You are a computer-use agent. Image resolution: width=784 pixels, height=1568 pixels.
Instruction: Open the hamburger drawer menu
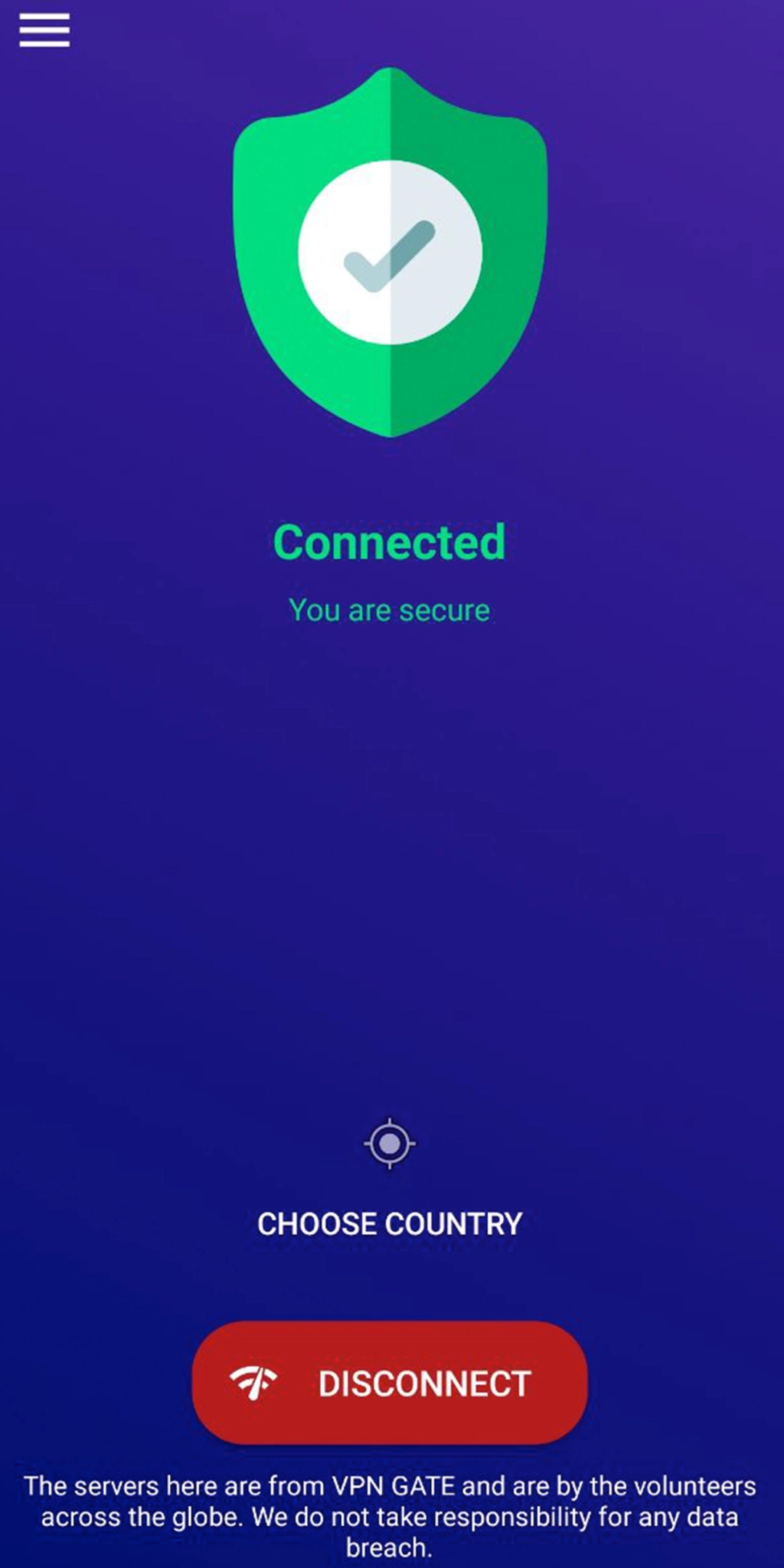[x=44, y=30]
